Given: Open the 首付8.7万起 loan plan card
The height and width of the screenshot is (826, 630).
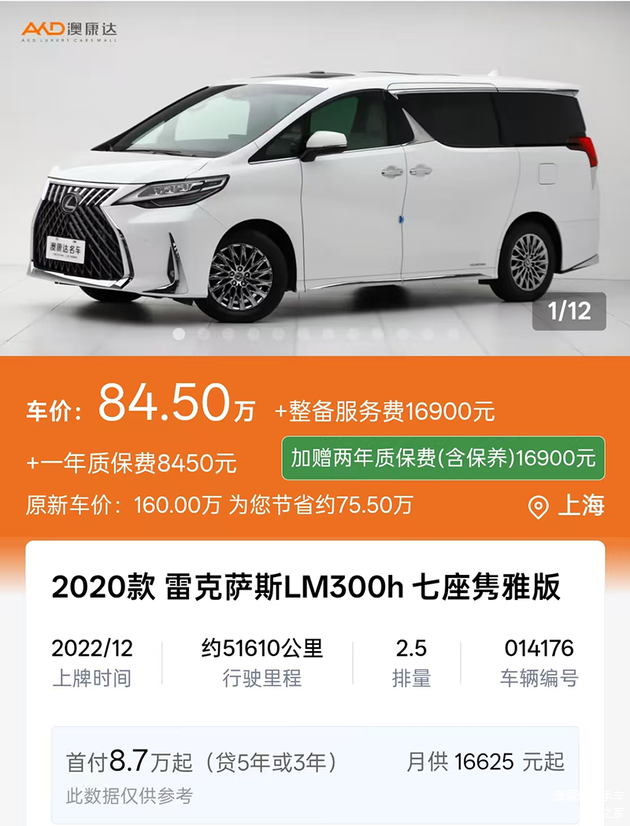Looking at the screenshot, I should pyautogui.click(x=315, y=776).
